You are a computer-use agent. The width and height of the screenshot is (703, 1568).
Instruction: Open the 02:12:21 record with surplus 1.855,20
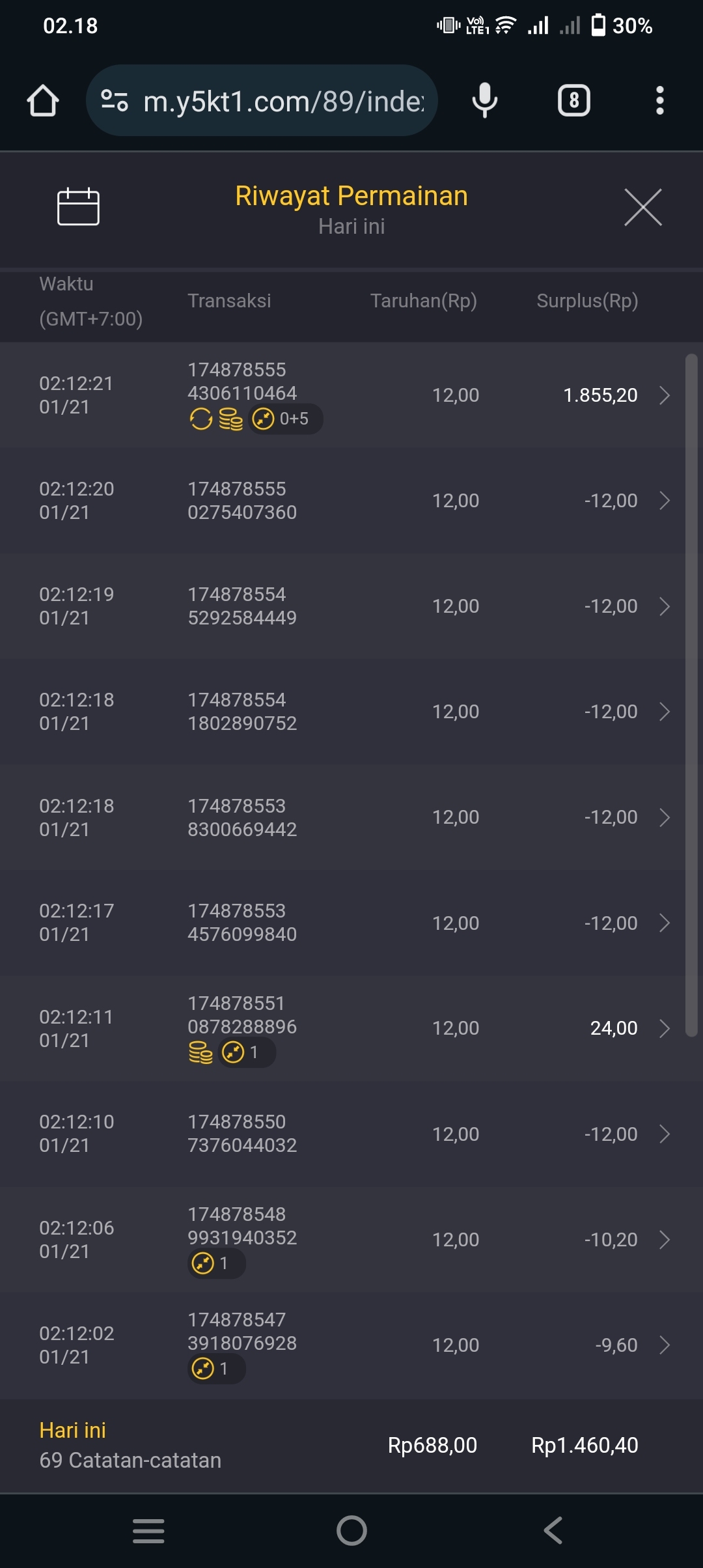click(x=351, y=395)
